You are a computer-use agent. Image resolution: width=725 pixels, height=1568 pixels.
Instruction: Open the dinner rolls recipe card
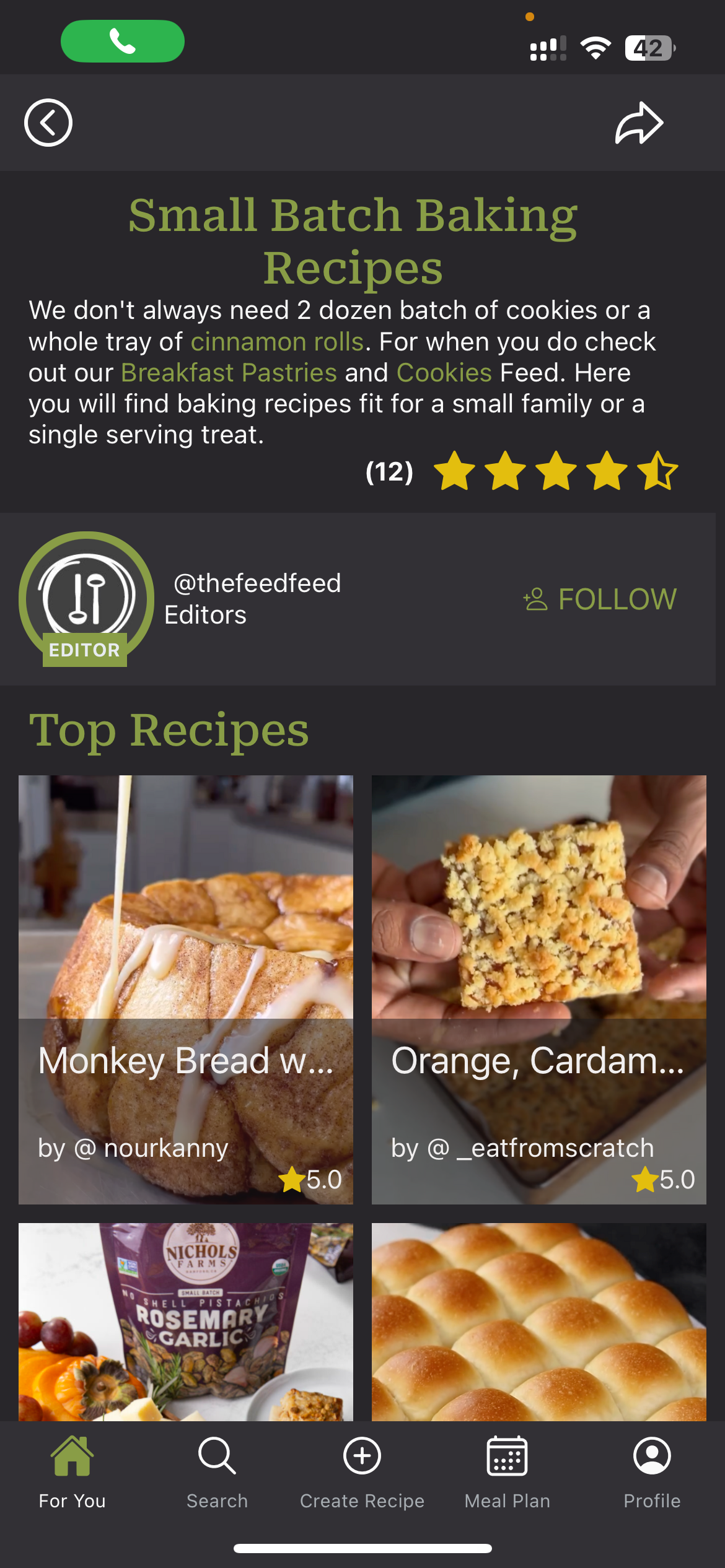click(538, 1321)
